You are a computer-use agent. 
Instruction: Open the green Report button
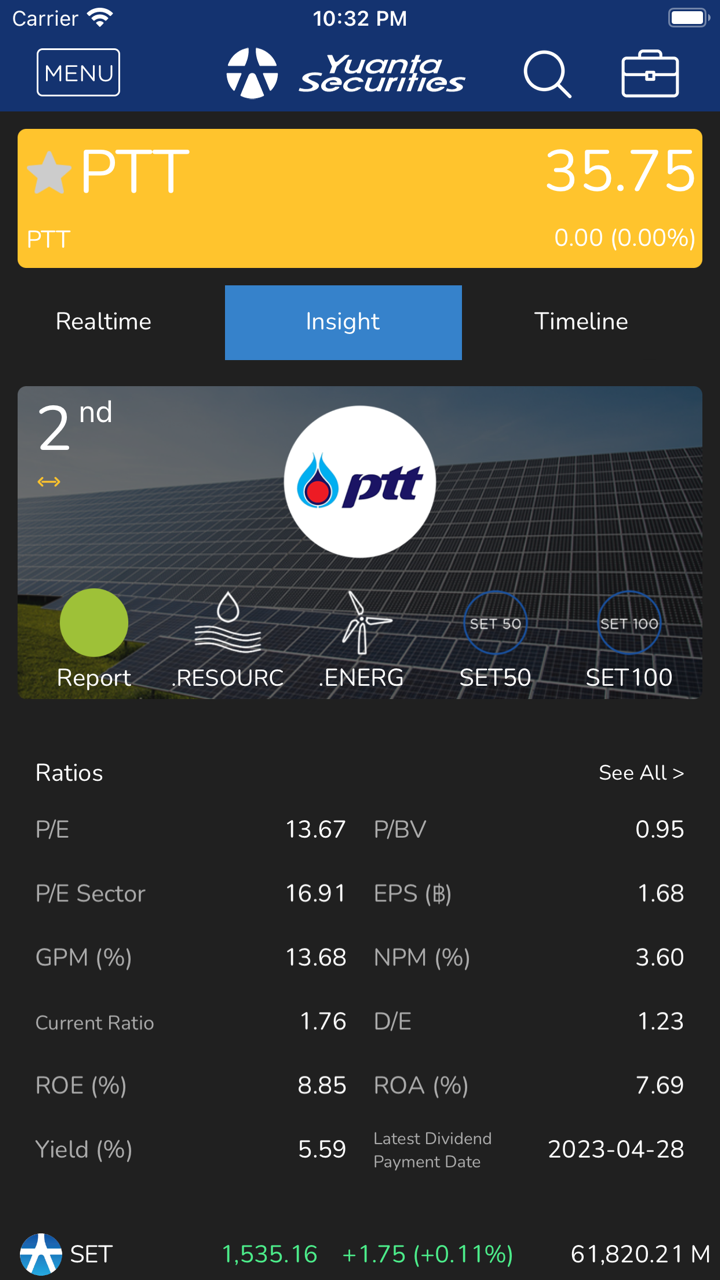tap(94, 624)
